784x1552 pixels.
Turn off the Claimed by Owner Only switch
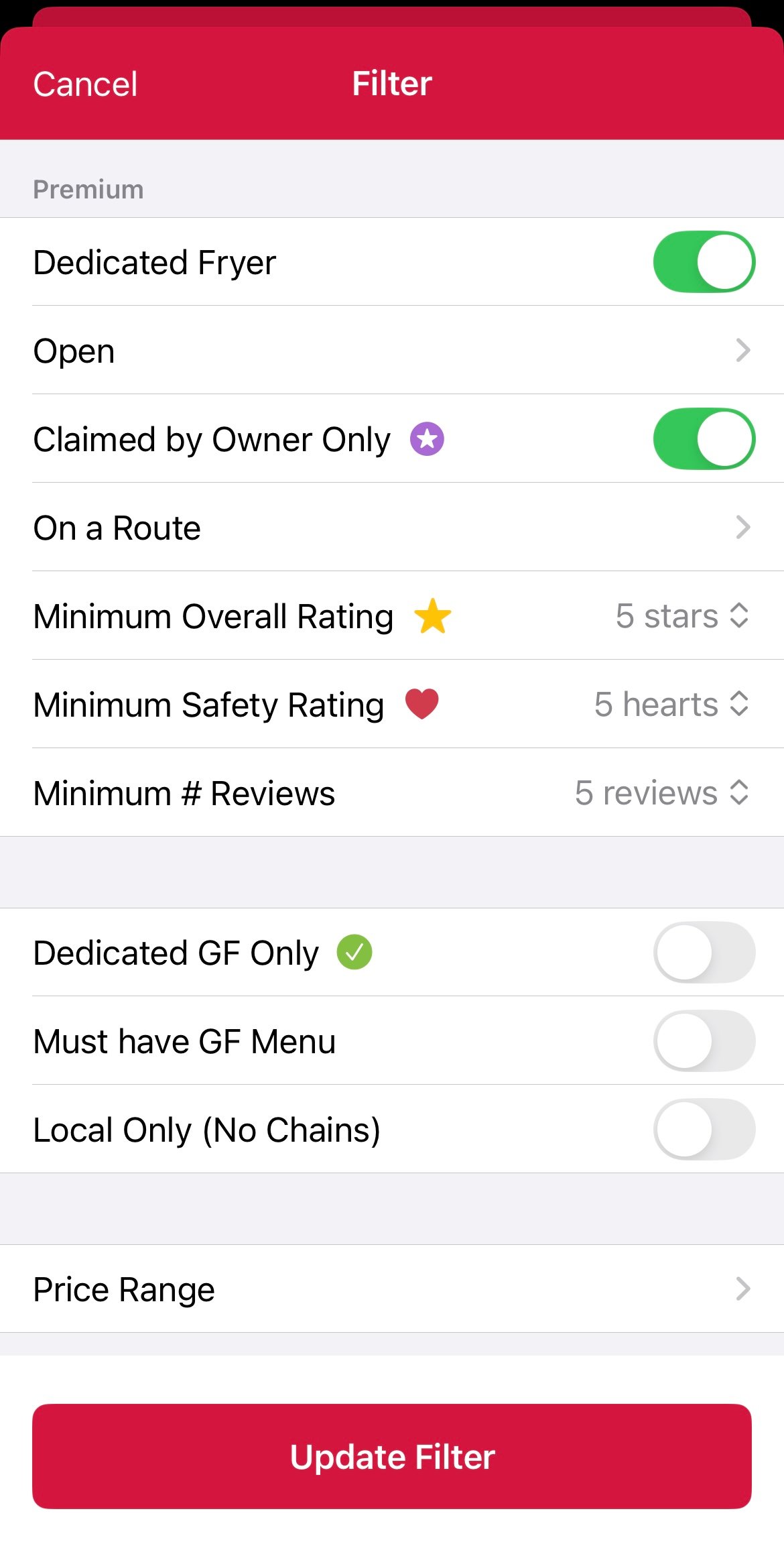tap(706, 439)
